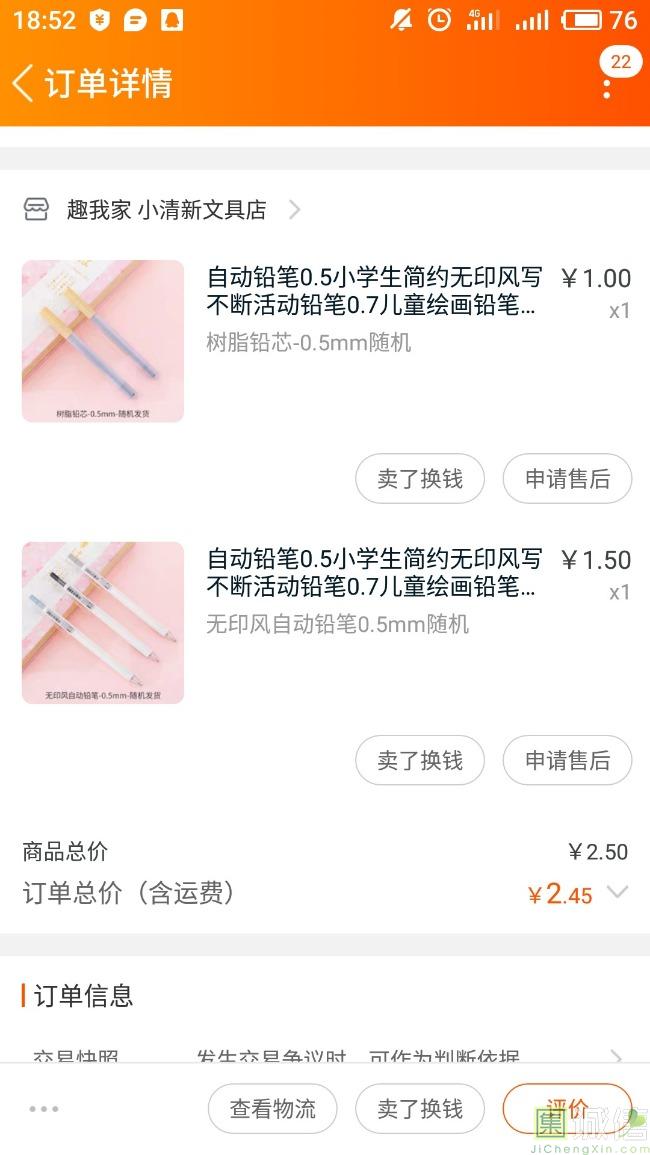Screen dimensions: 650x1155
Task: Tap 卖了换钱 for the 无印风自动铅笔 item
Action: coord(420,761)
